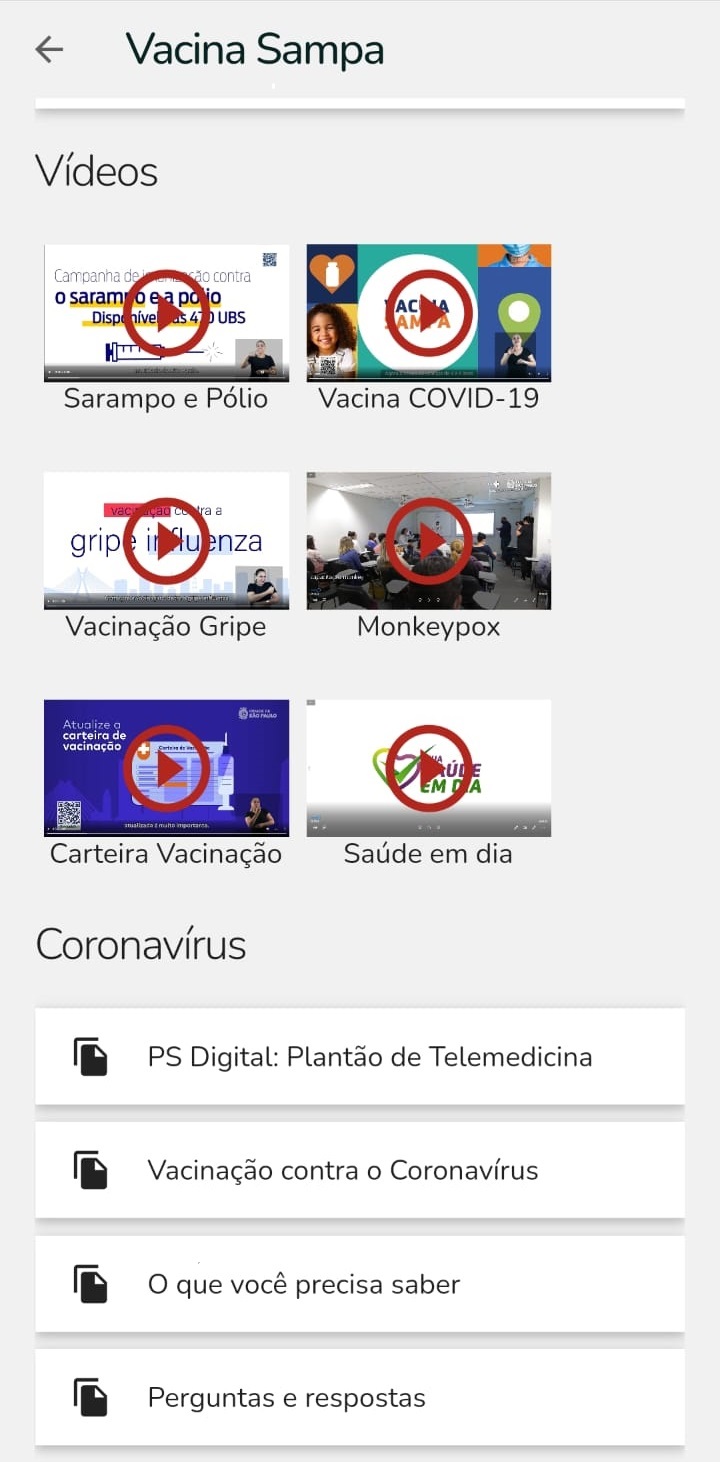Go back using the arrow icon

click(x=49, y=49)
